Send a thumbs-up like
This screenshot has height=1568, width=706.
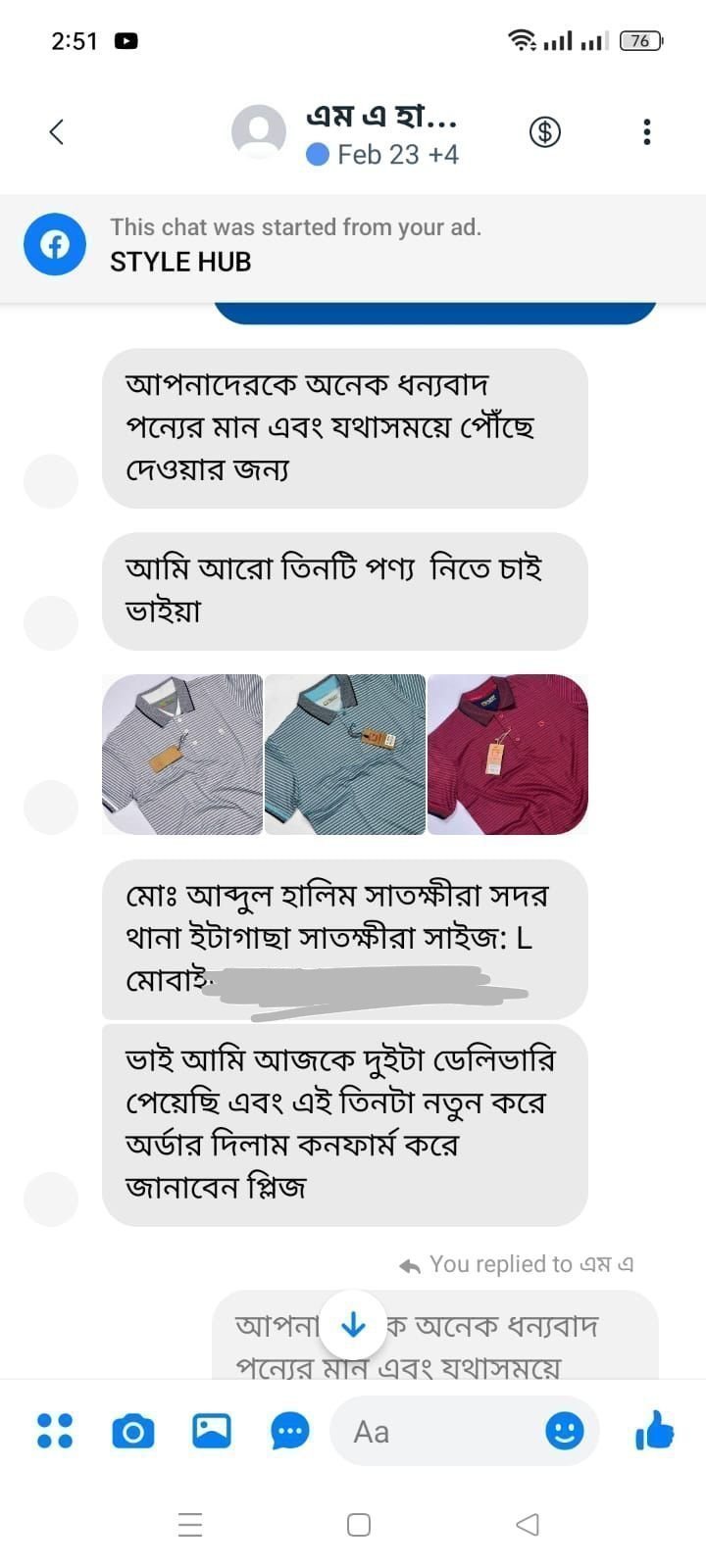pos(654,1431)
